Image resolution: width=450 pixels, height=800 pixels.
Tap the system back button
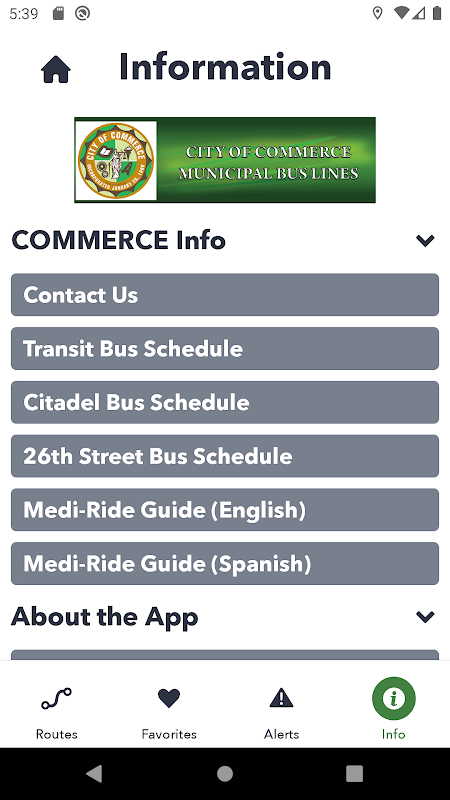coord(94,773)
